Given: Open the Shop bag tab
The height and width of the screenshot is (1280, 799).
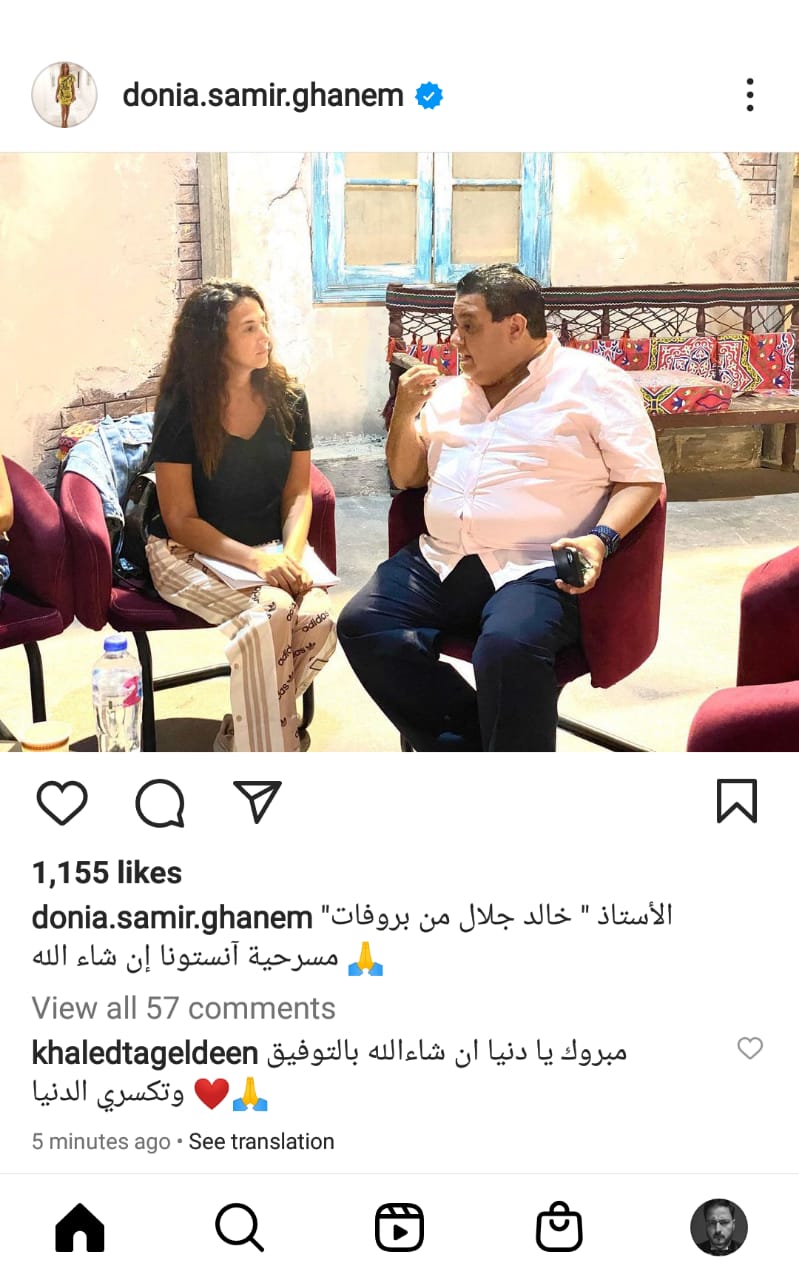Looking at the screenshot, I should 559,1227.
